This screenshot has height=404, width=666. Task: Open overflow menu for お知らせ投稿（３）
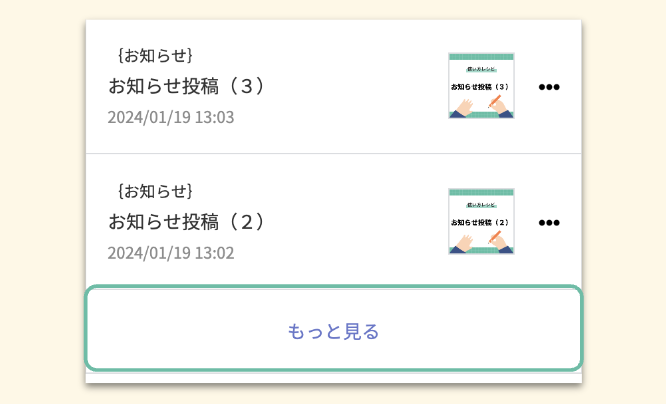pos(549,87)
